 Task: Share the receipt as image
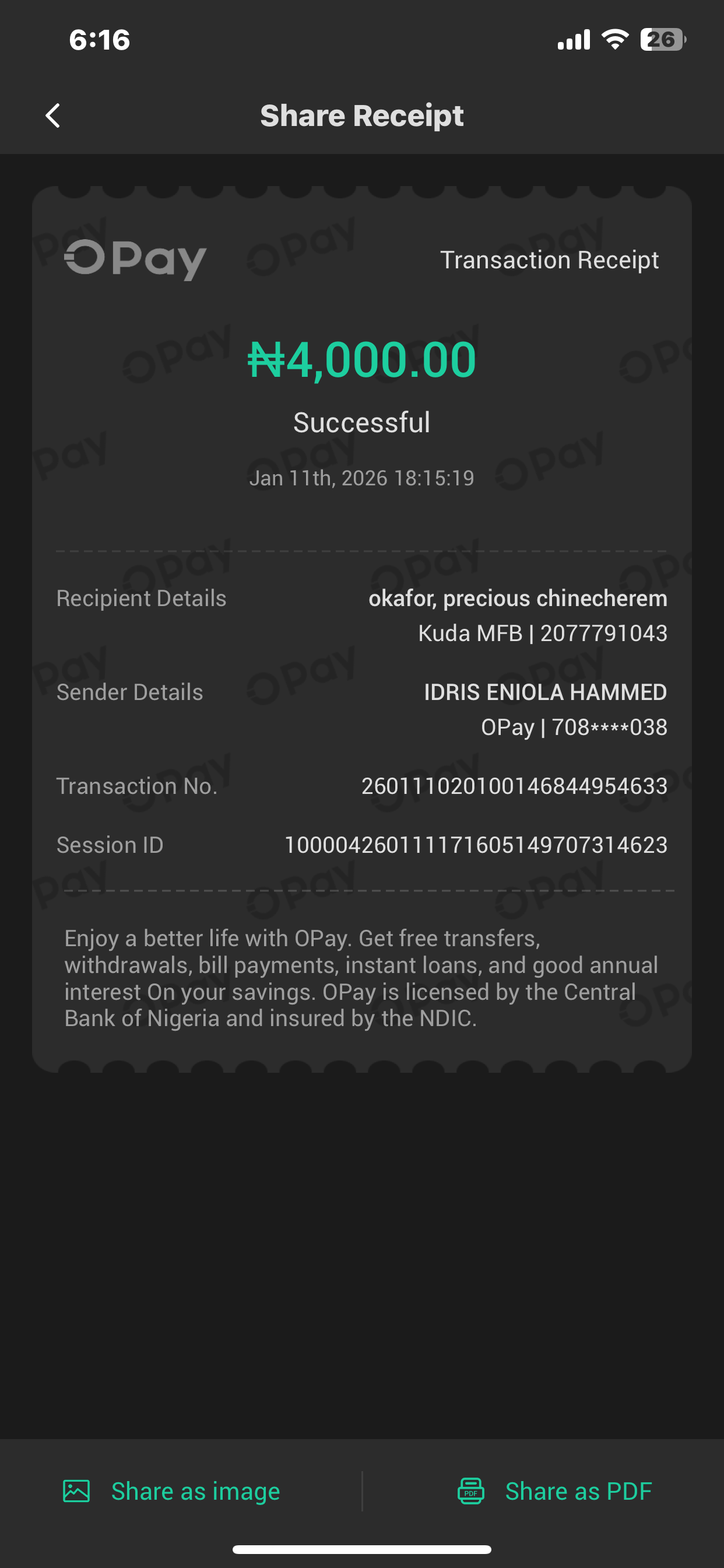pyautogui.click(x=171, y=1490)
